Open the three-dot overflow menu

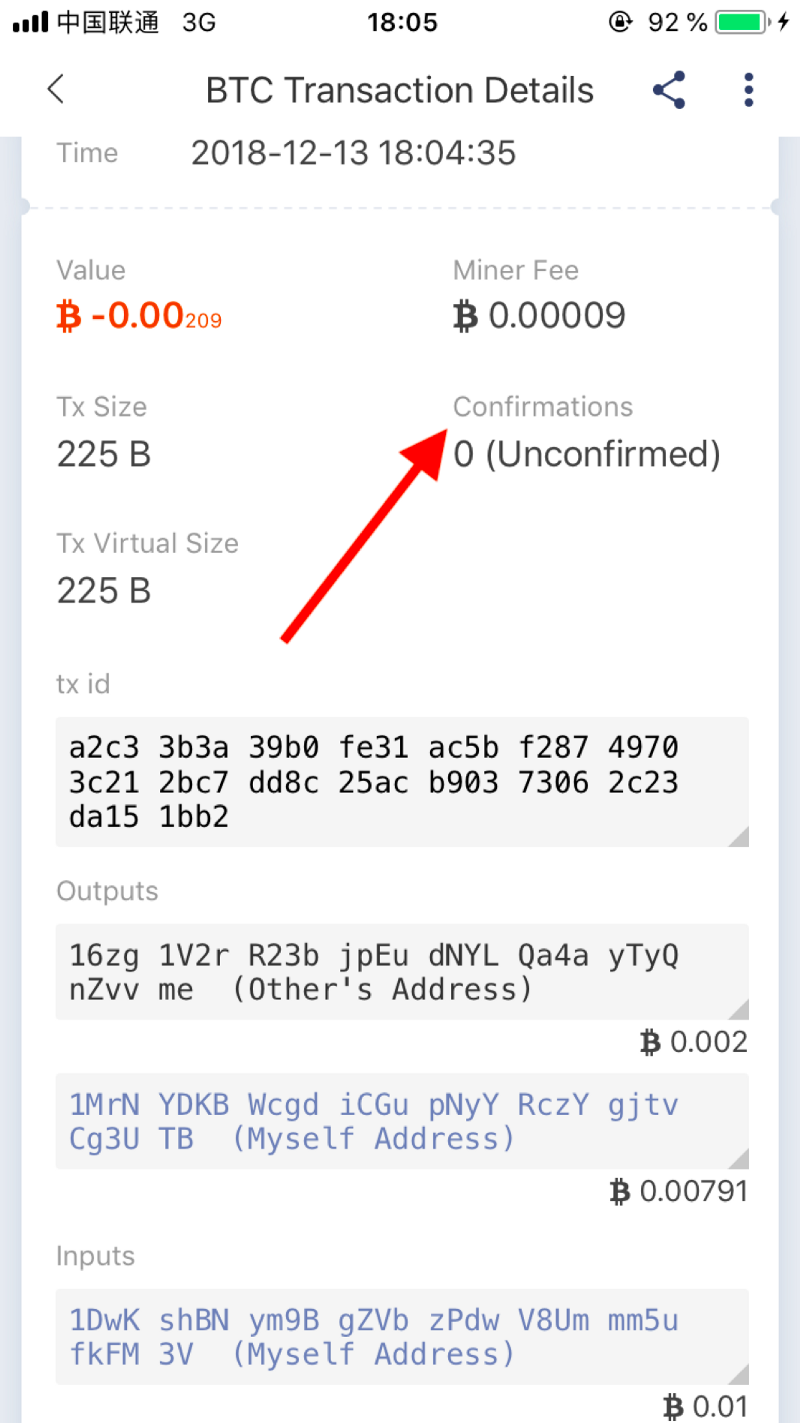pos(748,90)
